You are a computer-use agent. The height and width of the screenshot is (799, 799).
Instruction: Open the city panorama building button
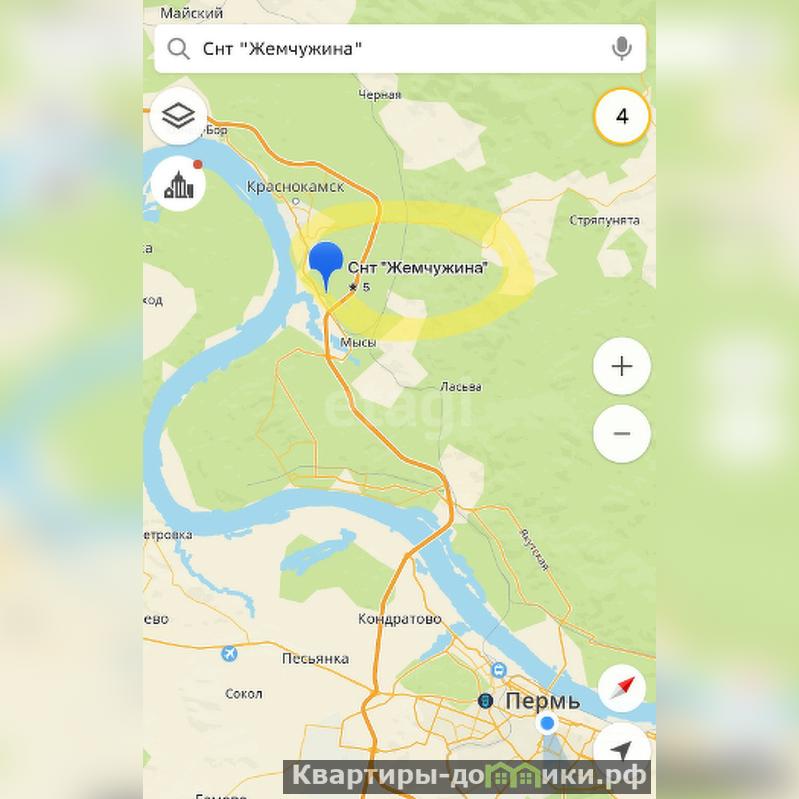(178, 184)
